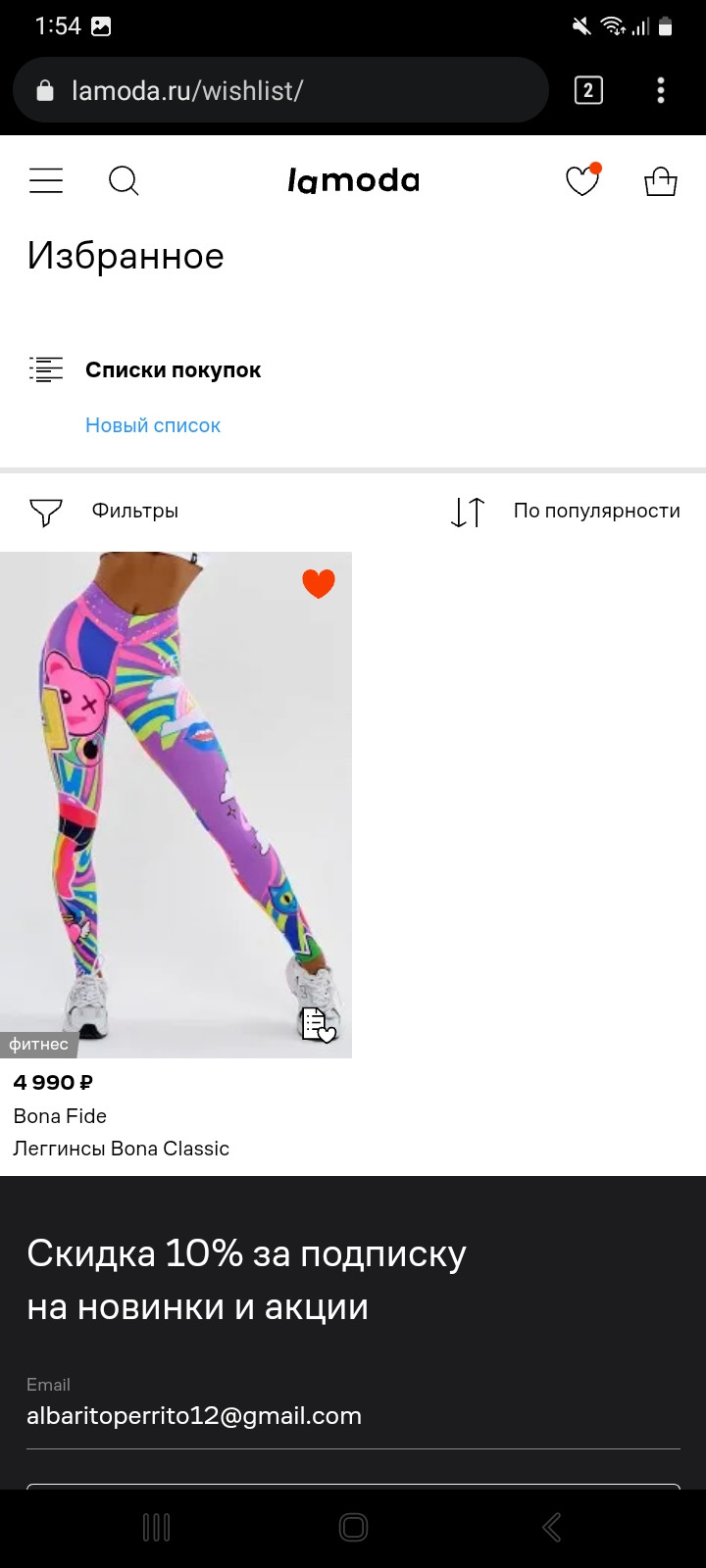Create a new list via Новый список

pos(153,425)
